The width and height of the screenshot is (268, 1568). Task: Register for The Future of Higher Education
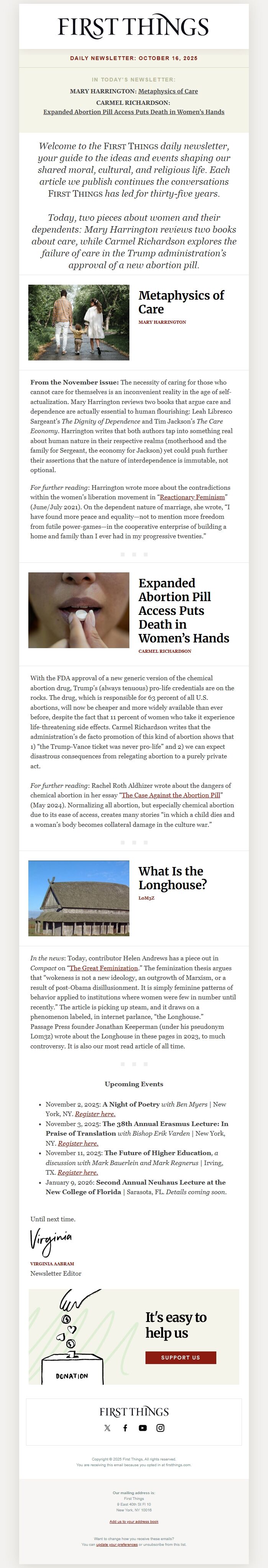(78, 1172)
